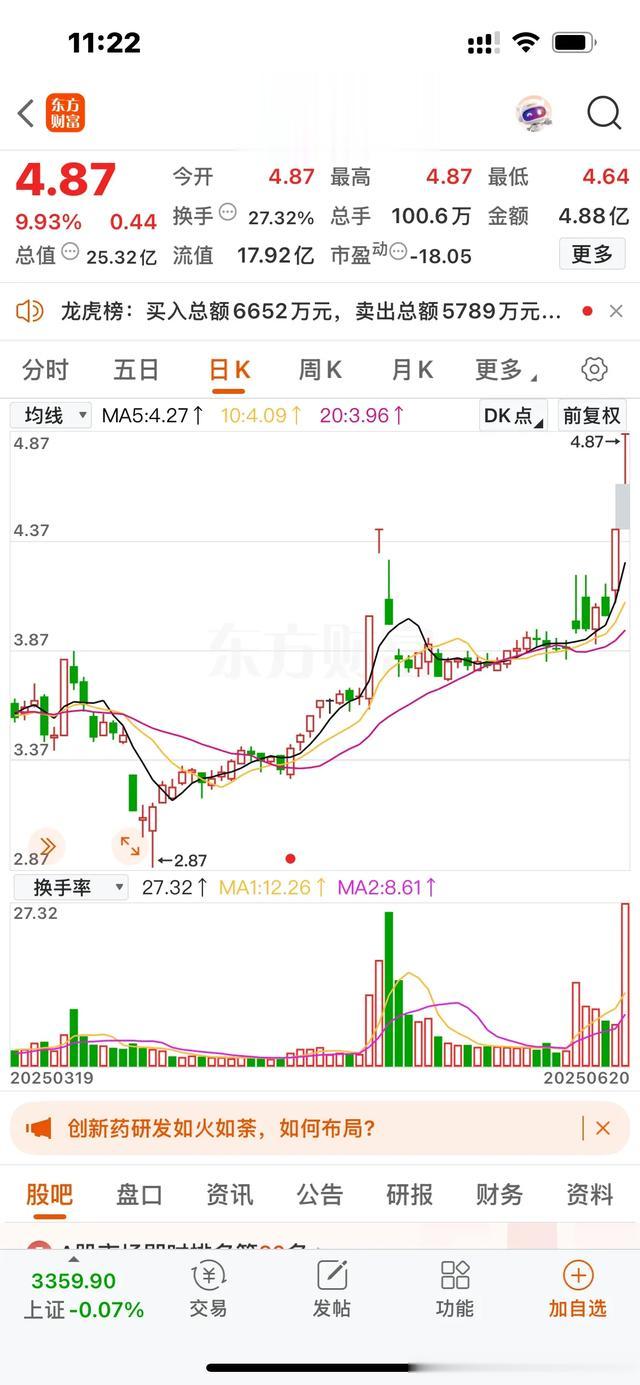Dismiss the 创新药研发 promo banner
Viewport: 640px width, 1385px height.
602,1128
